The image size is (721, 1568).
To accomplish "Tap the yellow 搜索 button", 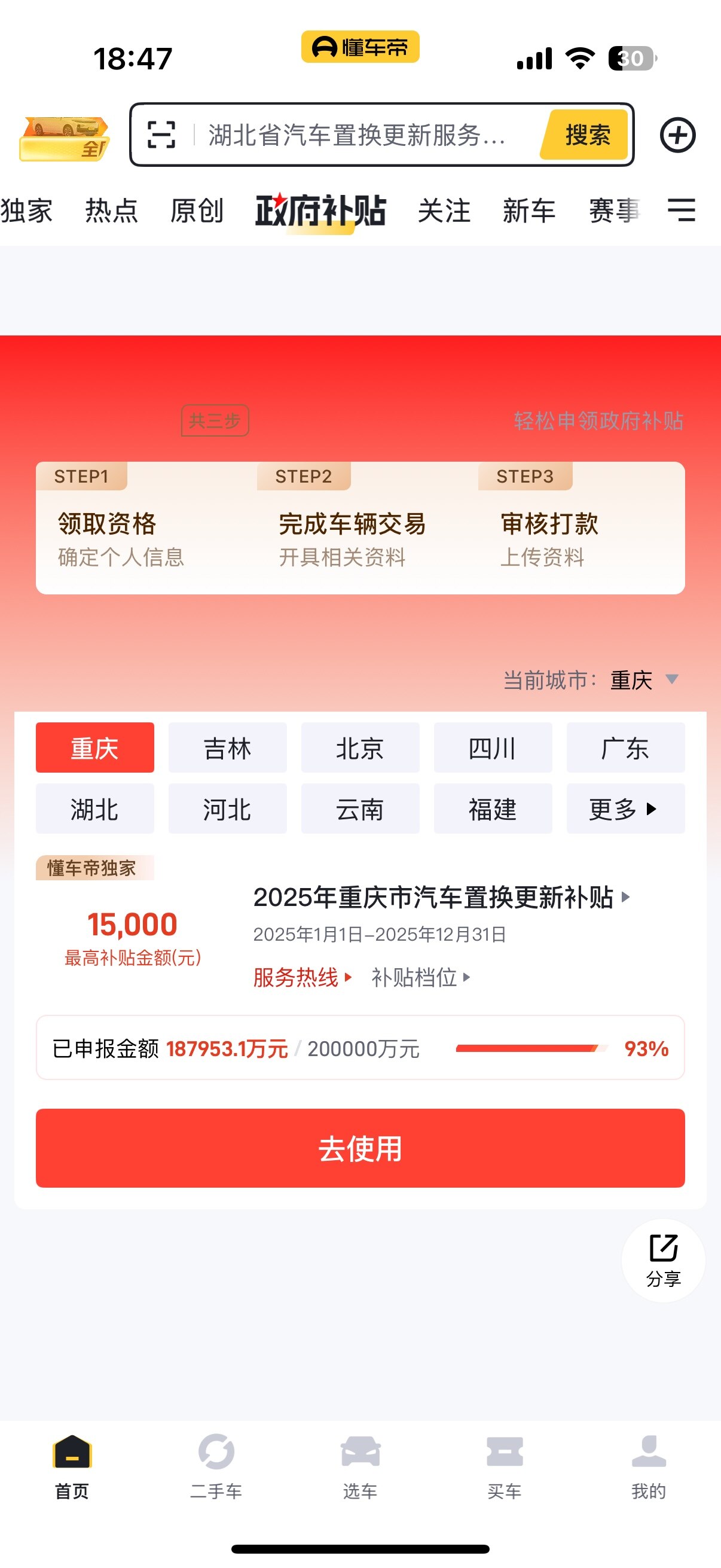I will (586, 135).
